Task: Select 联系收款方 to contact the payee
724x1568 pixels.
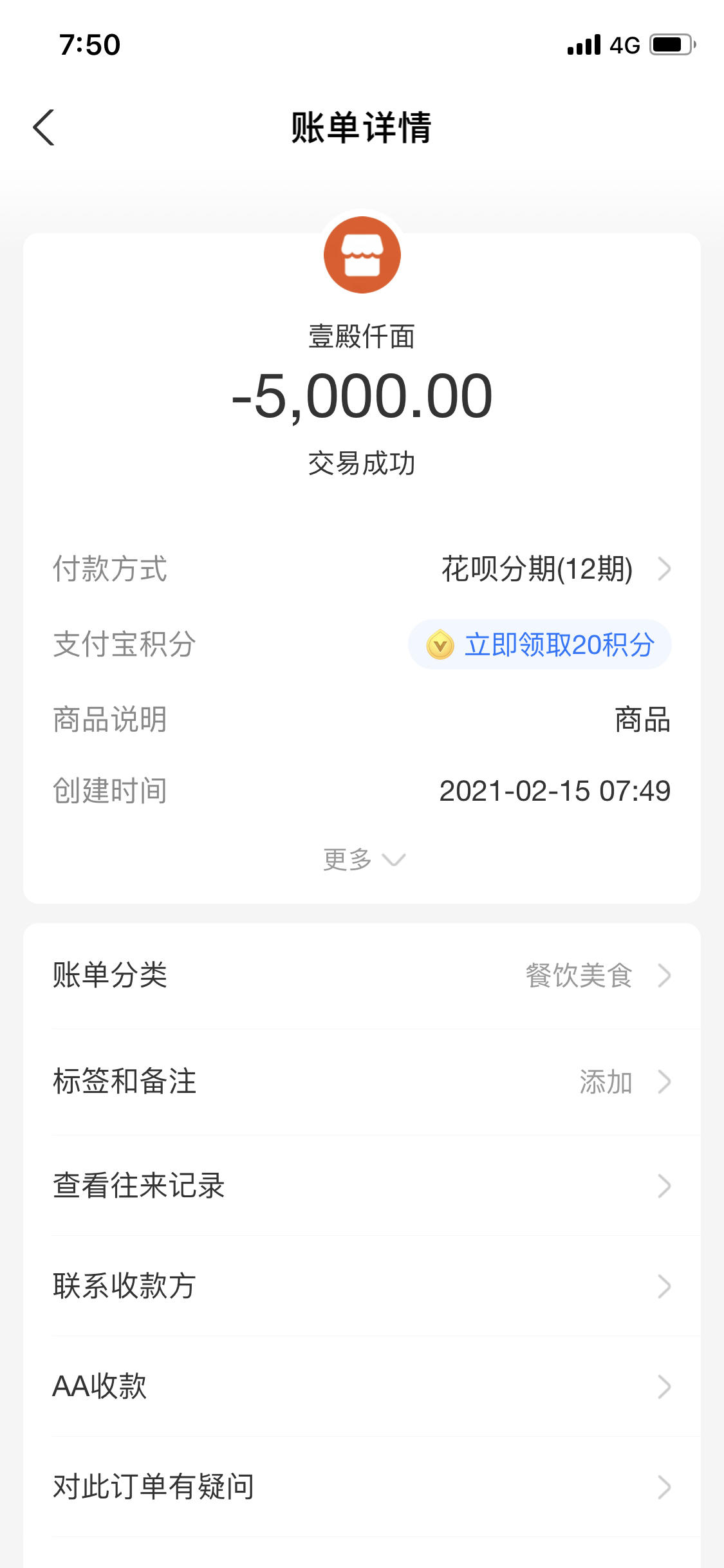Action: (362, 1286)
